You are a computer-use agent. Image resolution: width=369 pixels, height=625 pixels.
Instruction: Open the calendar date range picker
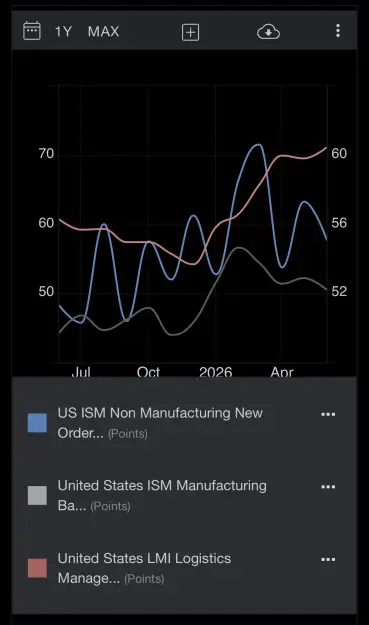tap(31, 31)
